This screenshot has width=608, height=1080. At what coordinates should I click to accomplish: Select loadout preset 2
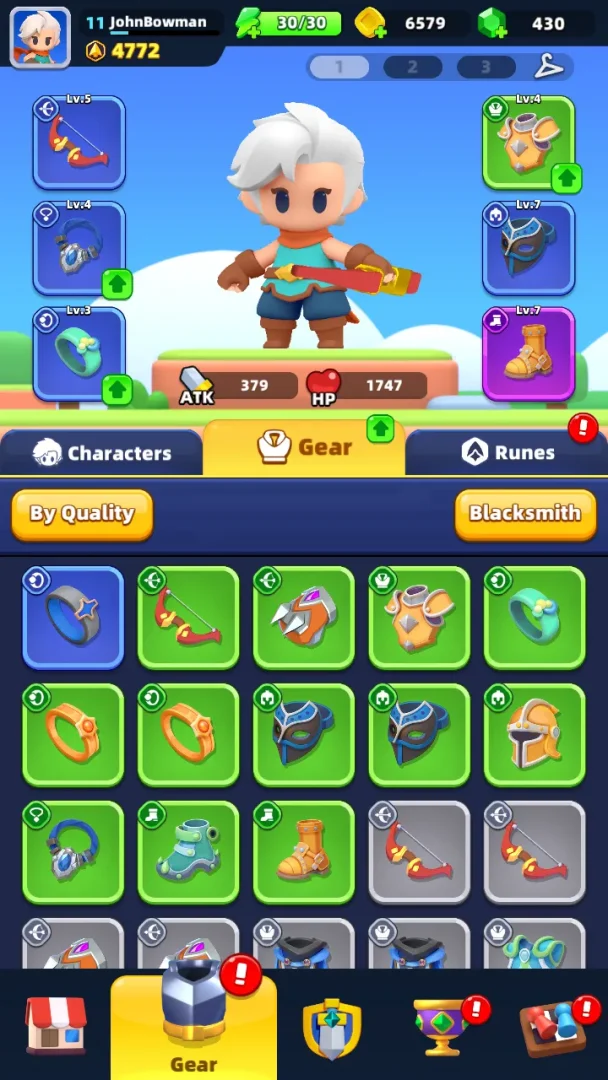tap(412, 67)
